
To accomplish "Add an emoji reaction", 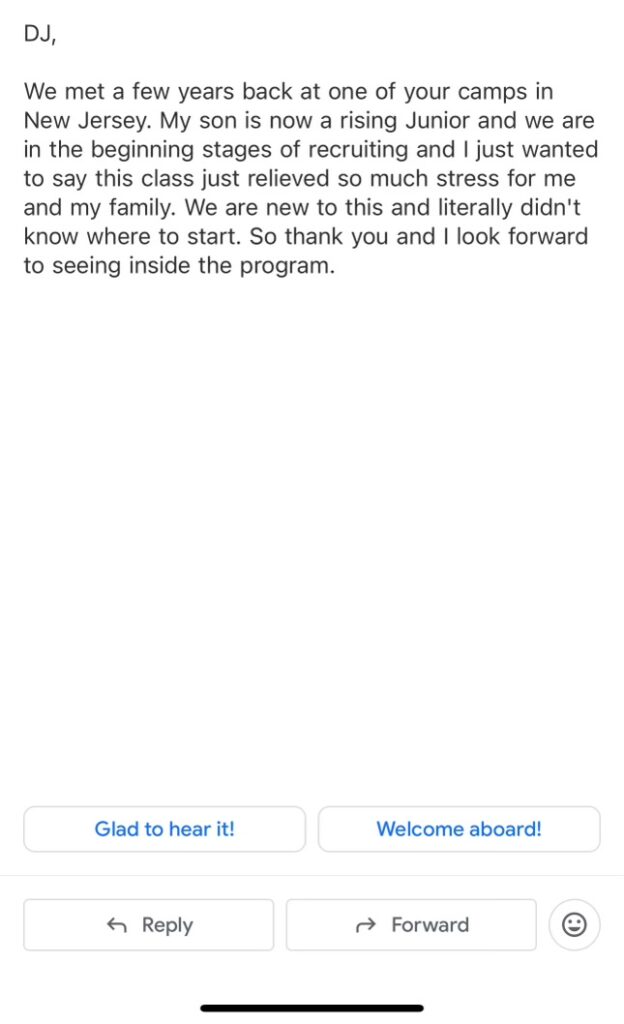I will (x=574, y=925).
